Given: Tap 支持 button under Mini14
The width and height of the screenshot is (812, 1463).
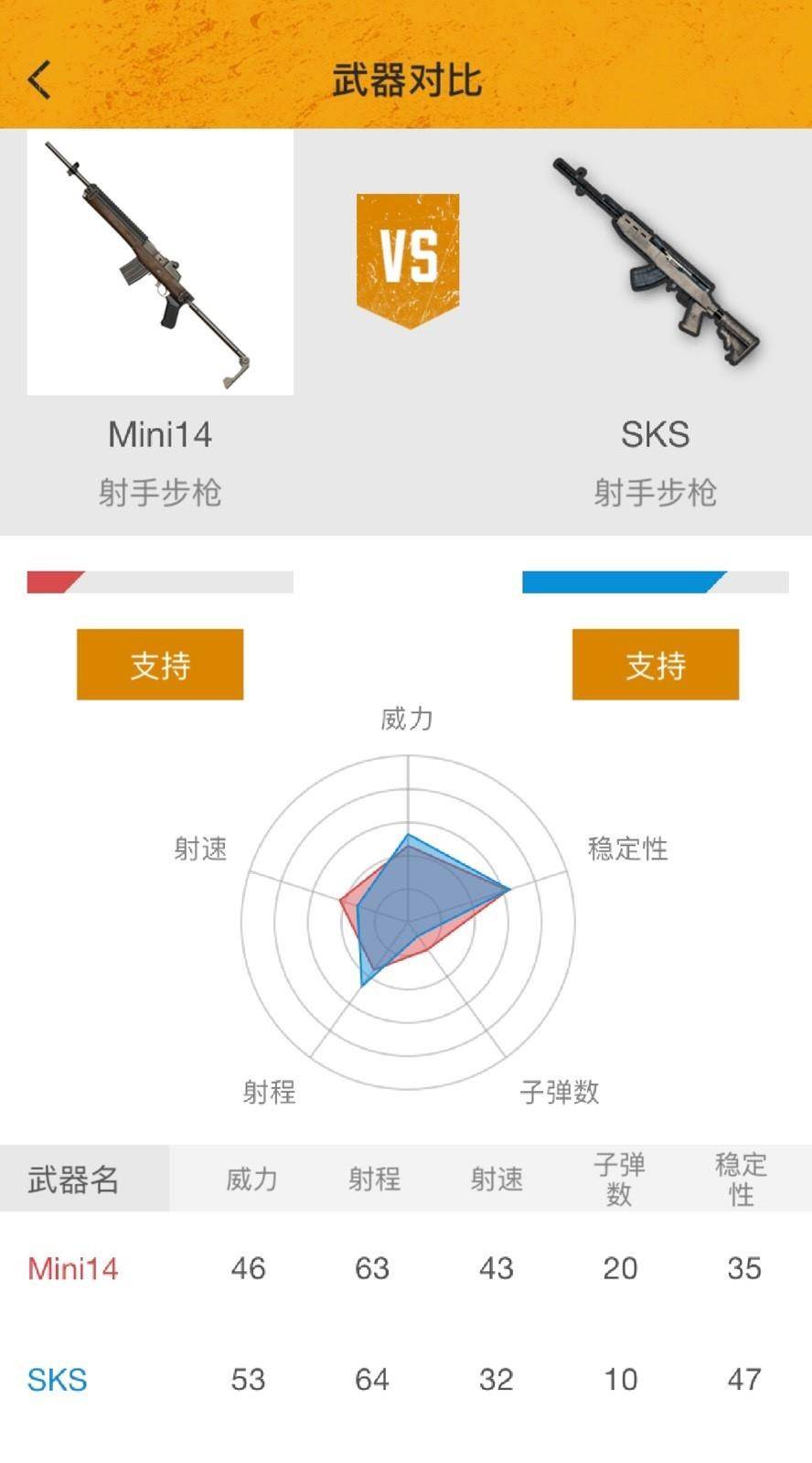Looking at the screenshot, I should point(160,665).
